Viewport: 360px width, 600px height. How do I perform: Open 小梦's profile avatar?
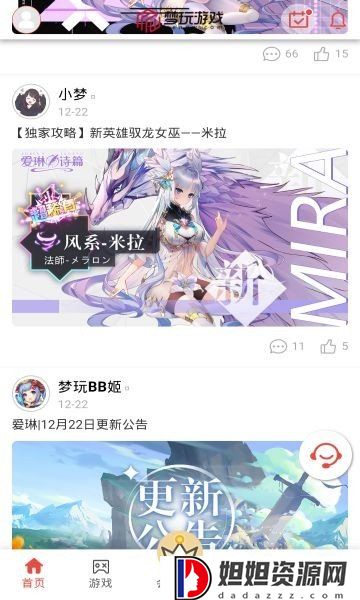click(31, 102)
